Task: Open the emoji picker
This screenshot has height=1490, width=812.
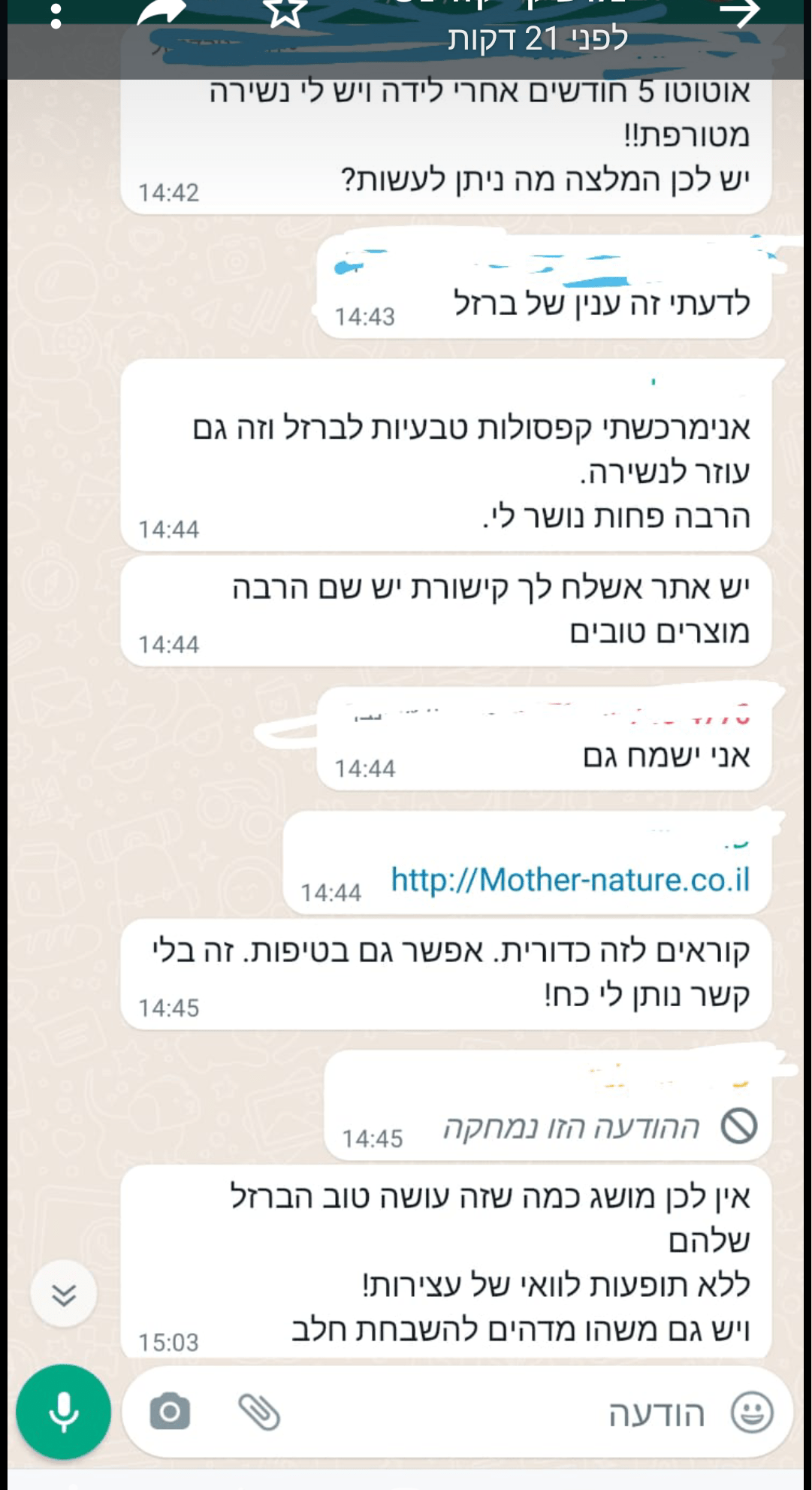Action: pos(752,1412)
